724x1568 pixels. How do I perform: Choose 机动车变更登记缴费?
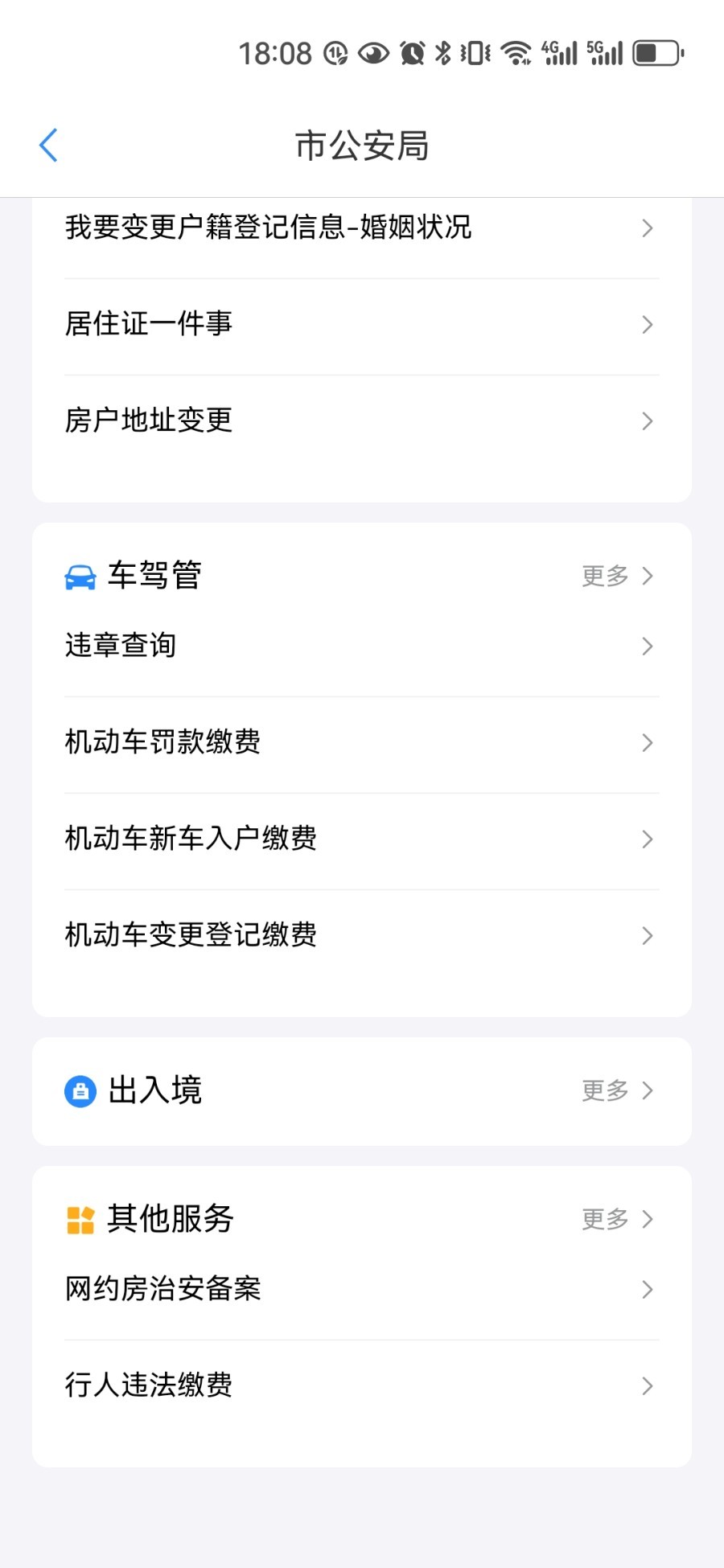click(x=360, y=935)
